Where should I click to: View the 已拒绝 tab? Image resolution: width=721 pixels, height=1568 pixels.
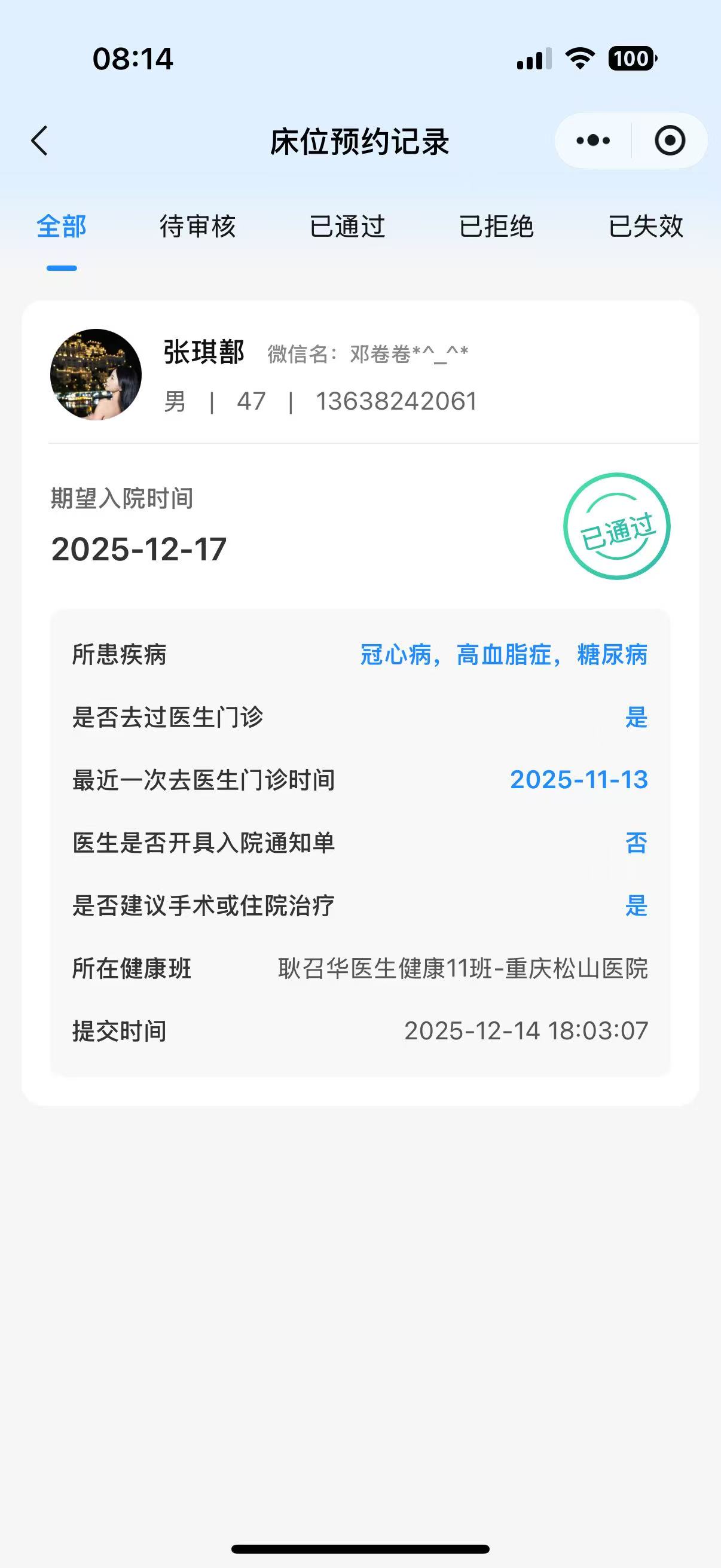[x=496, y=227]
